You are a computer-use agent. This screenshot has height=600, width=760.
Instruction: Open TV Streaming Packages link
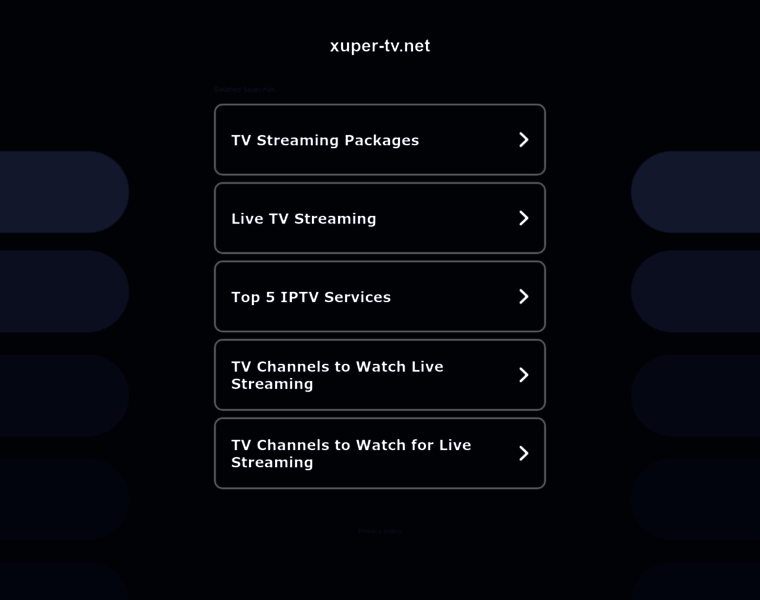click(x=379, y=140)
